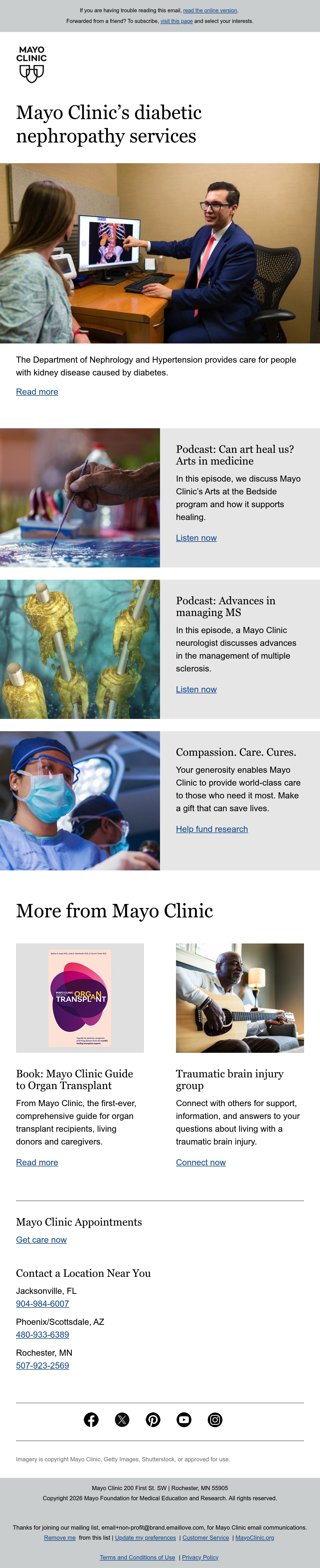Image resolution: width=320 pixels, height=1568 pixels.
Task: Connect now with the traumatic brain injury group
Action: (x=201, y=1163)
